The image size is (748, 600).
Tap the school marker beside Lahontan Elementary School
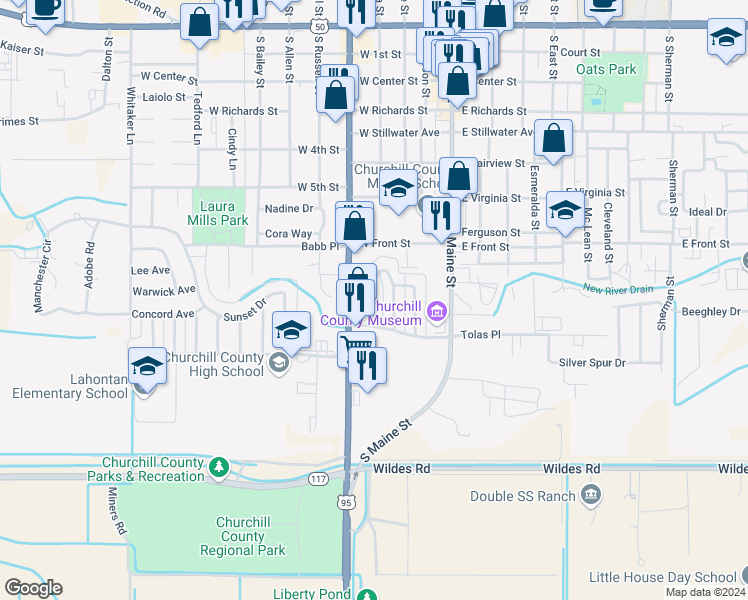(147, 366)
